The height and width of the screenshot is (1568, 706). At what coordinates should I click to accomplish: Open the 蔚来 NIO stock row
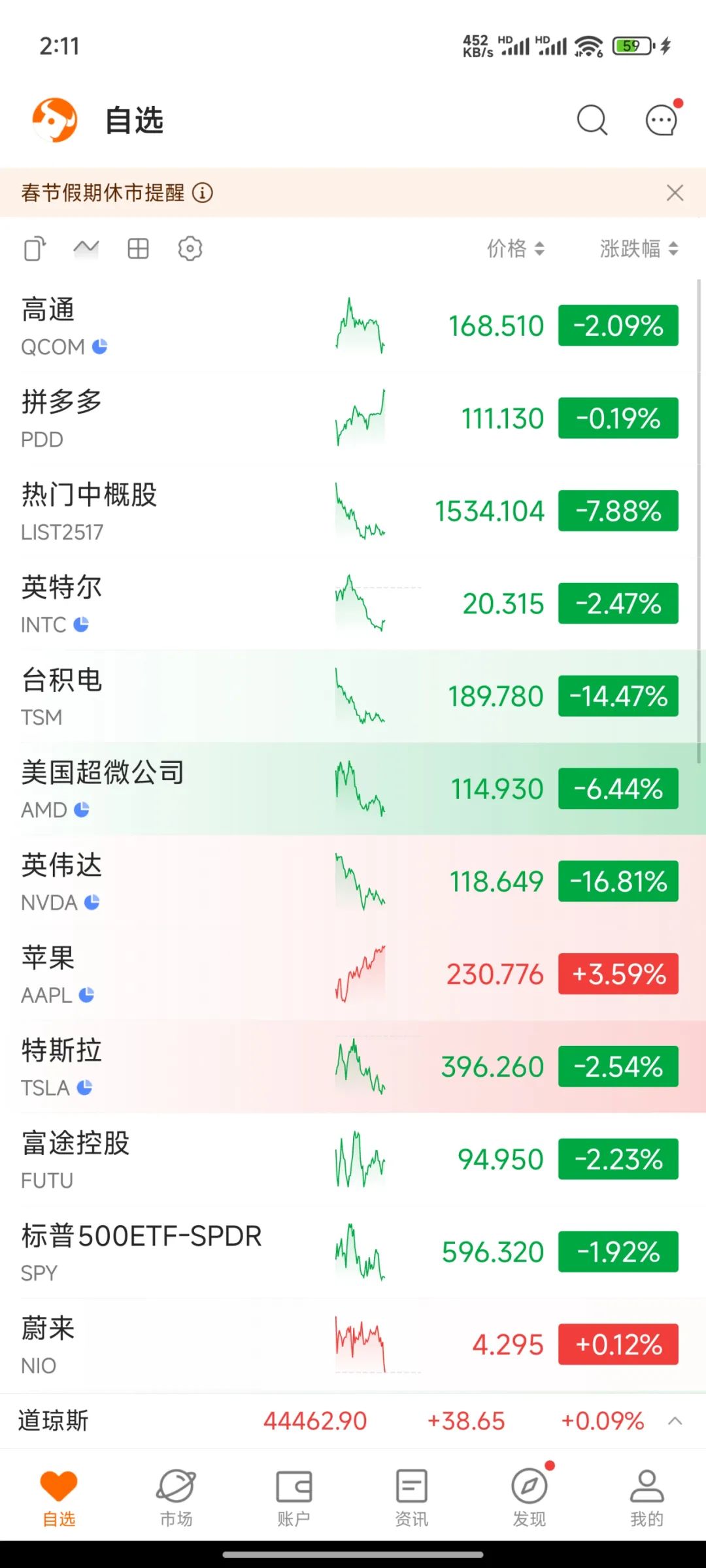353,1345
